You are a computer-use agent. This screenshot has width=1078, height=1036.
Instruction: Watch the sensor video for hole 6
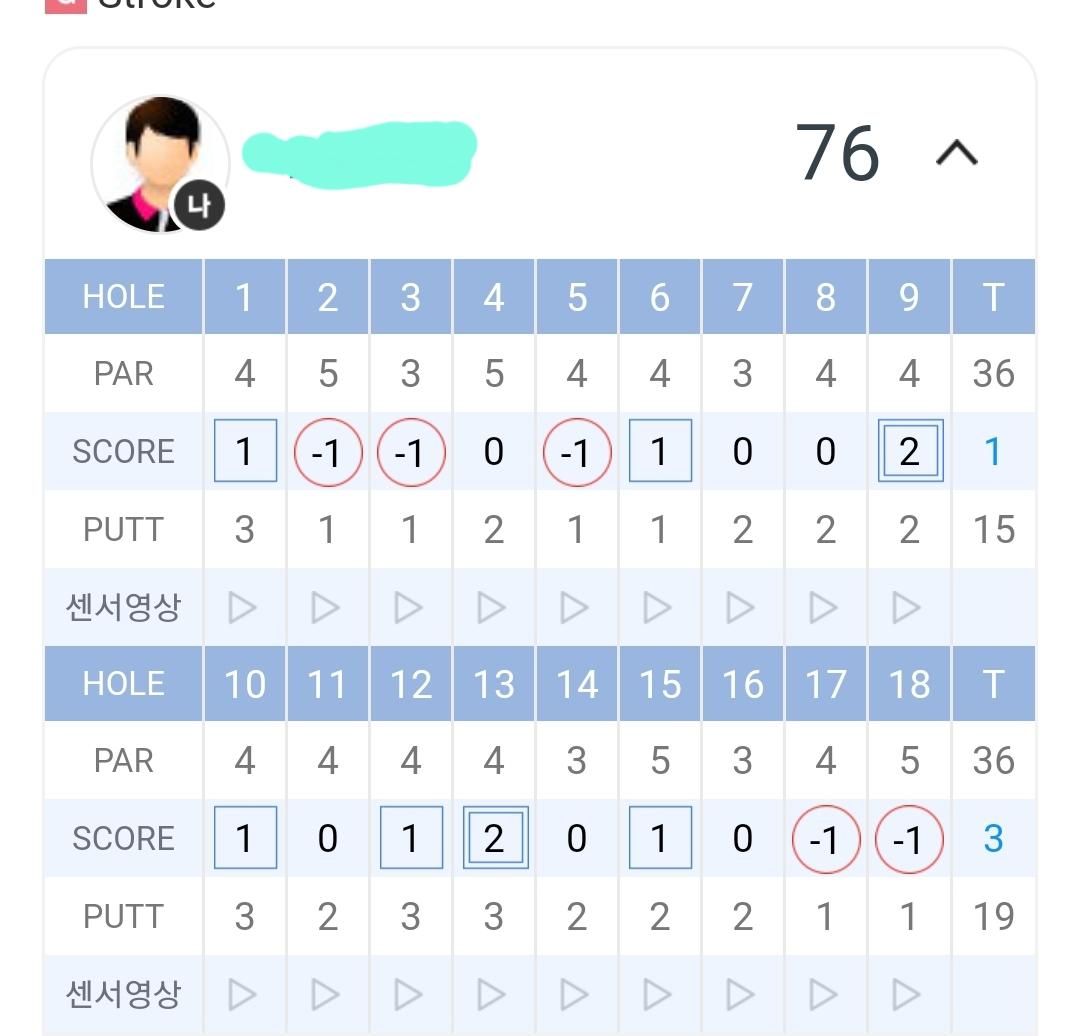[x=658, y=607]
